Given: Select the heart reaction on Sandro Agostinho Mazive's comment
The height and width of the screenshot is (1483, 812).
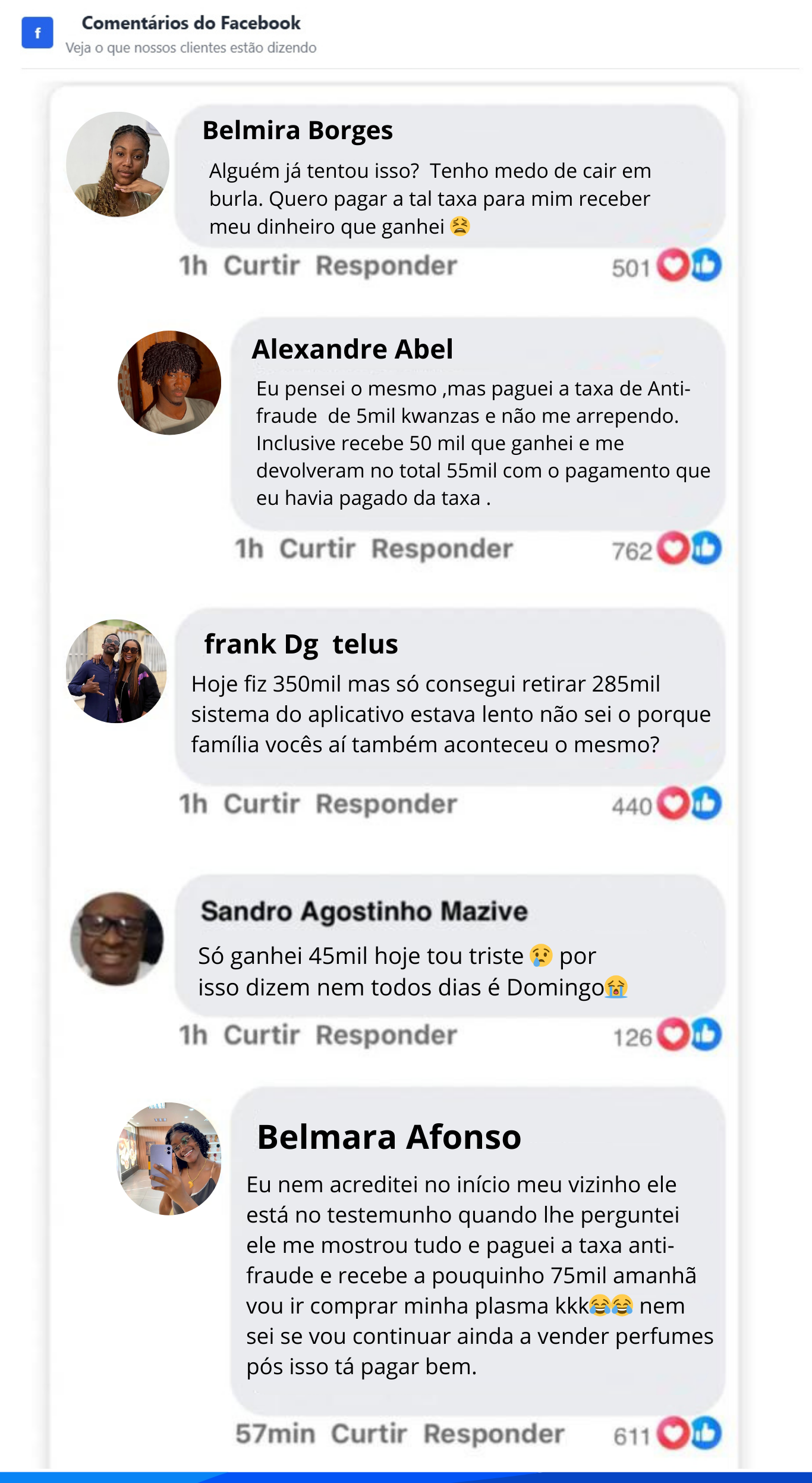Looking at the screenshot, I should click(672, 1035).
